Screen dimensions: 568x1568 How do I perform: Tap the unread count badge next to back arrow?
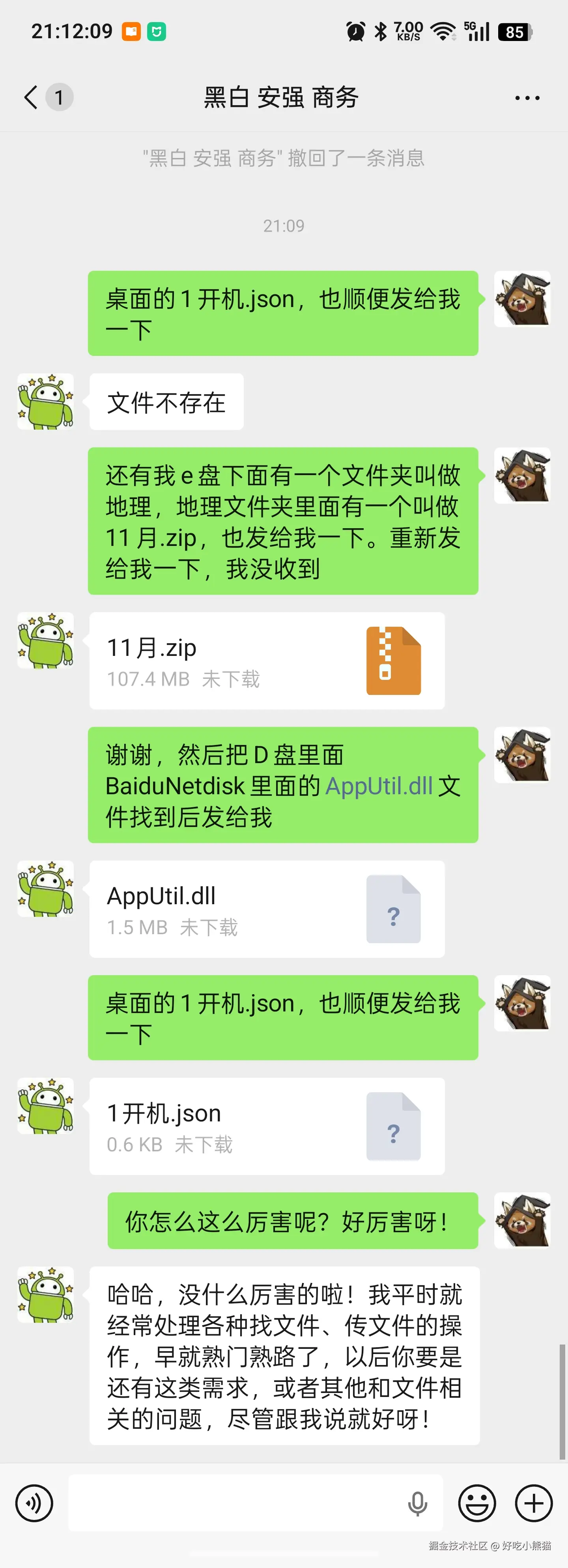59,97
